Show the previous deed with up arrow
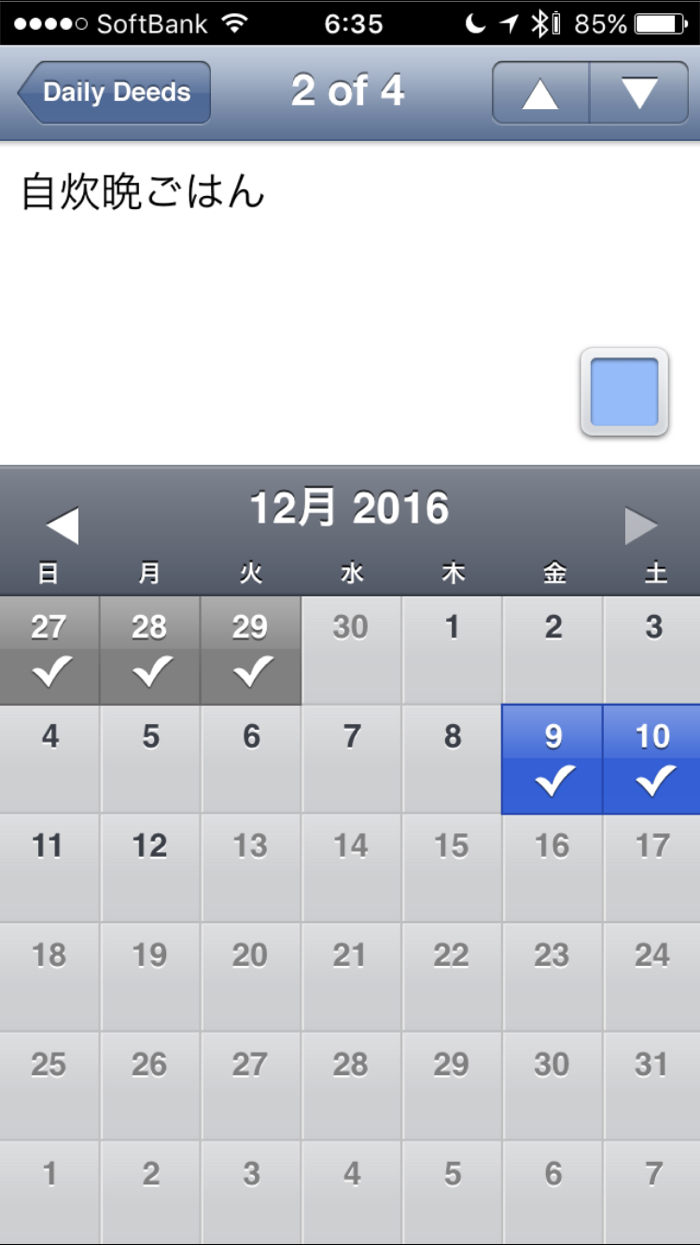700x1245 pixels. point(540,93)
